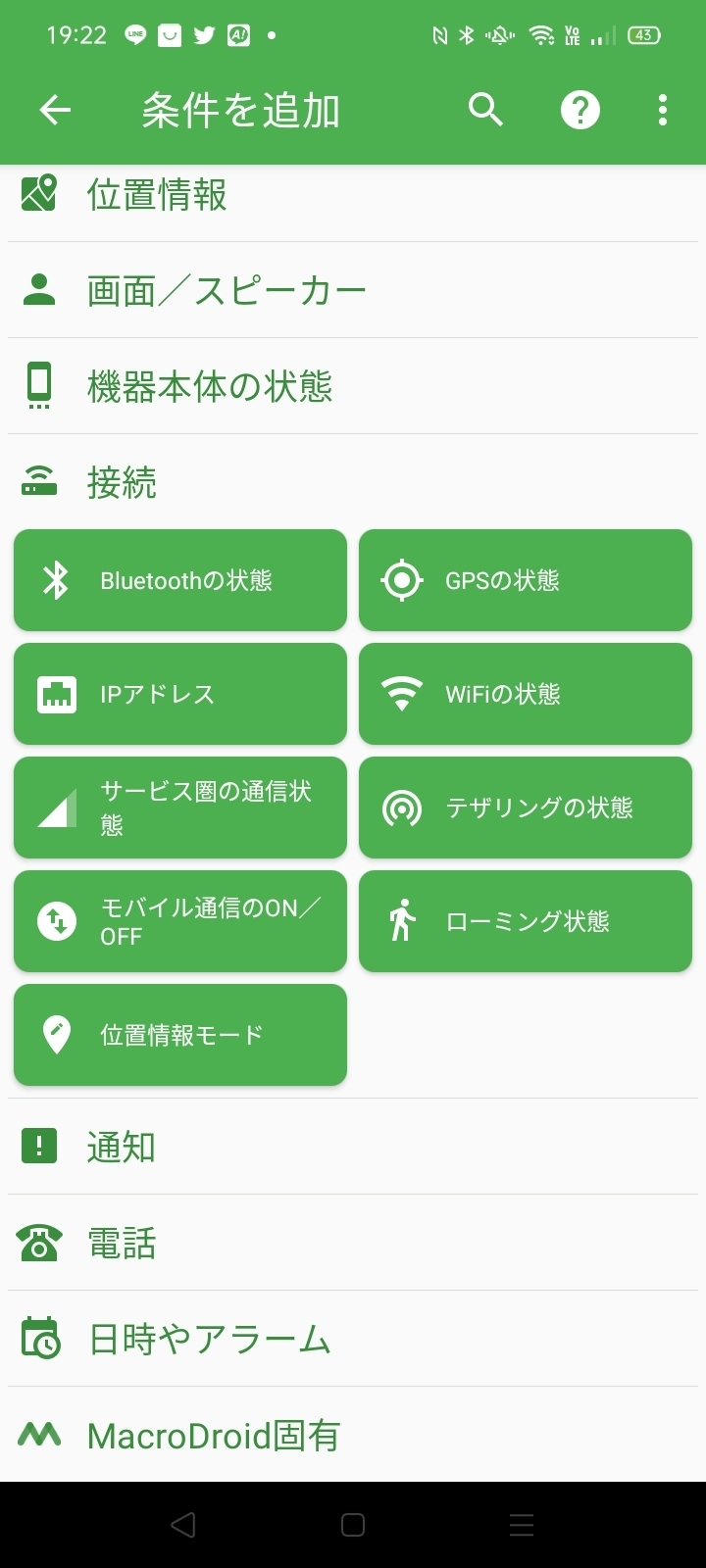706x1568 pixels.
Task: Choose モバイル通信のON／OFF condition
Action: coord(180,921)
